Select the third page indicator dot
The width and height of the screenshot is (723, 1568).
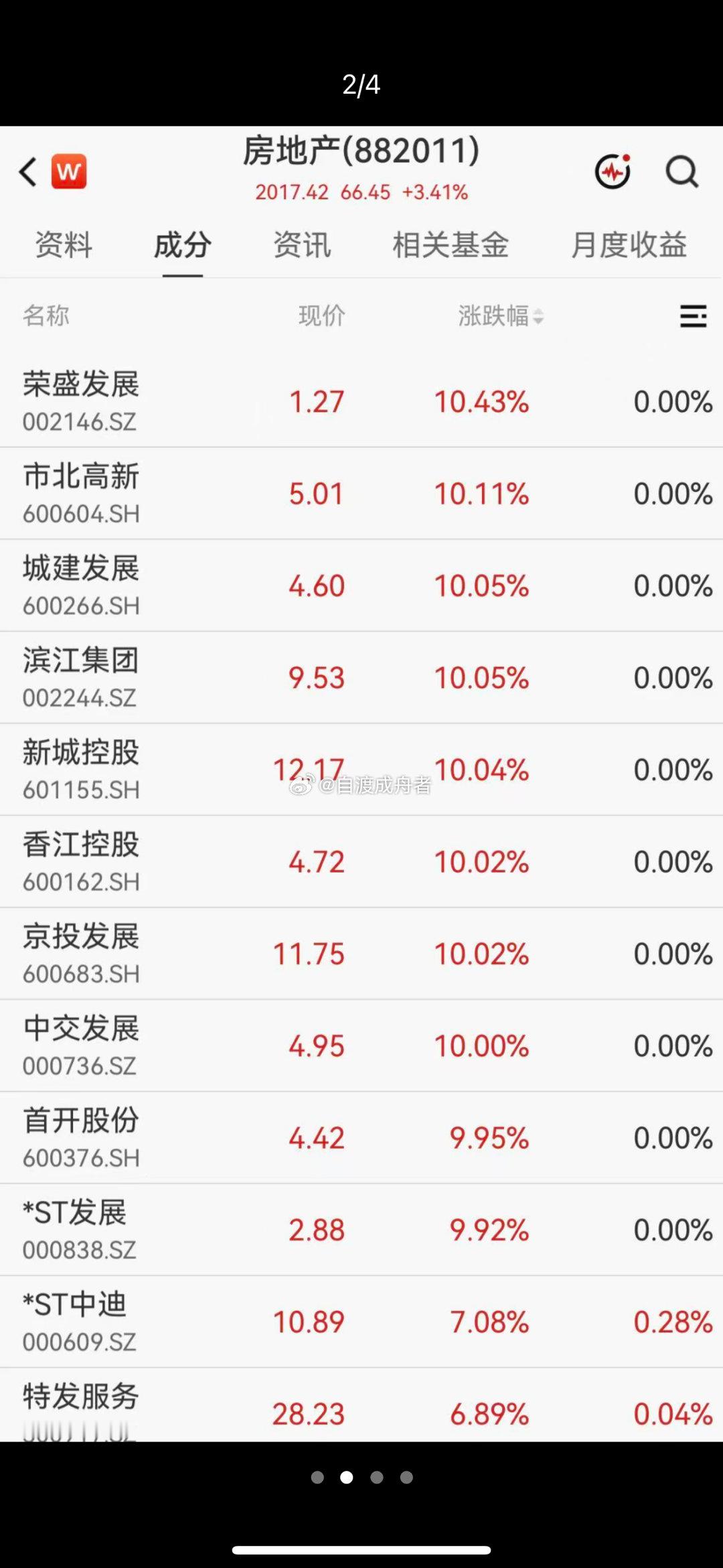click(377, 1477)
